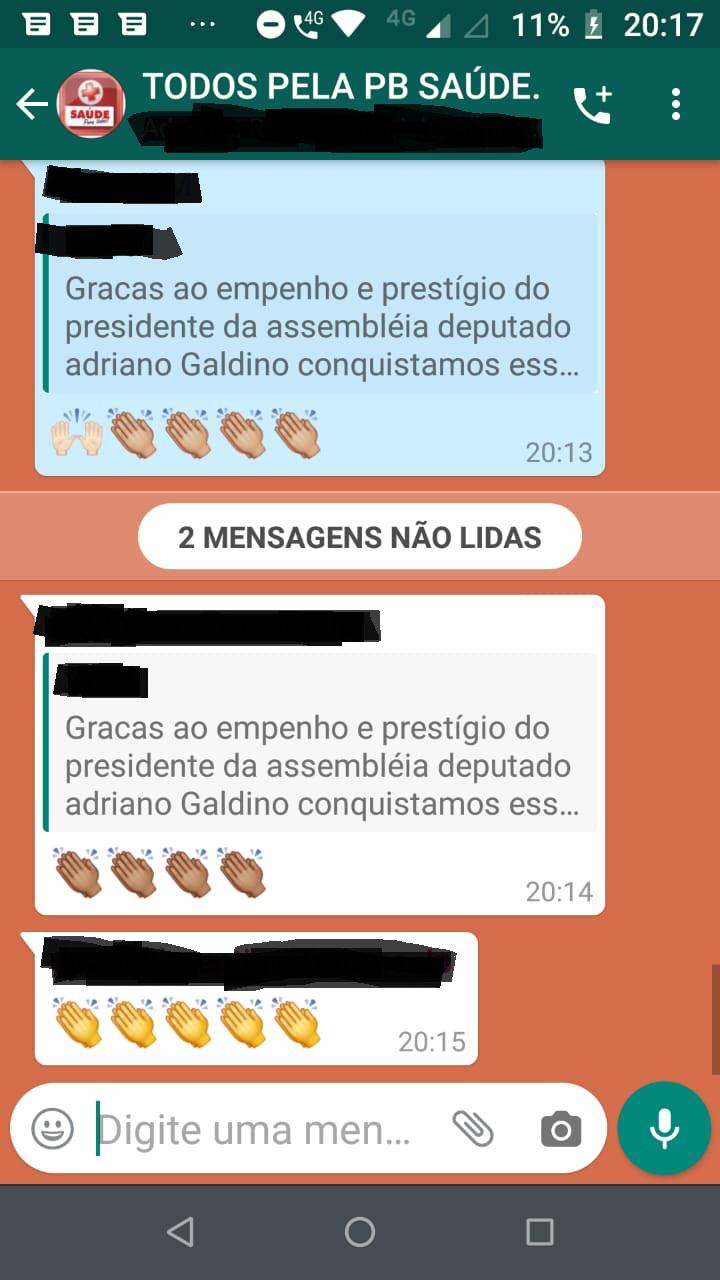Screen dimensions: 720x1280
Task: Focus the Digite uma mensagem field
Action: click(x=260, y=1129)
